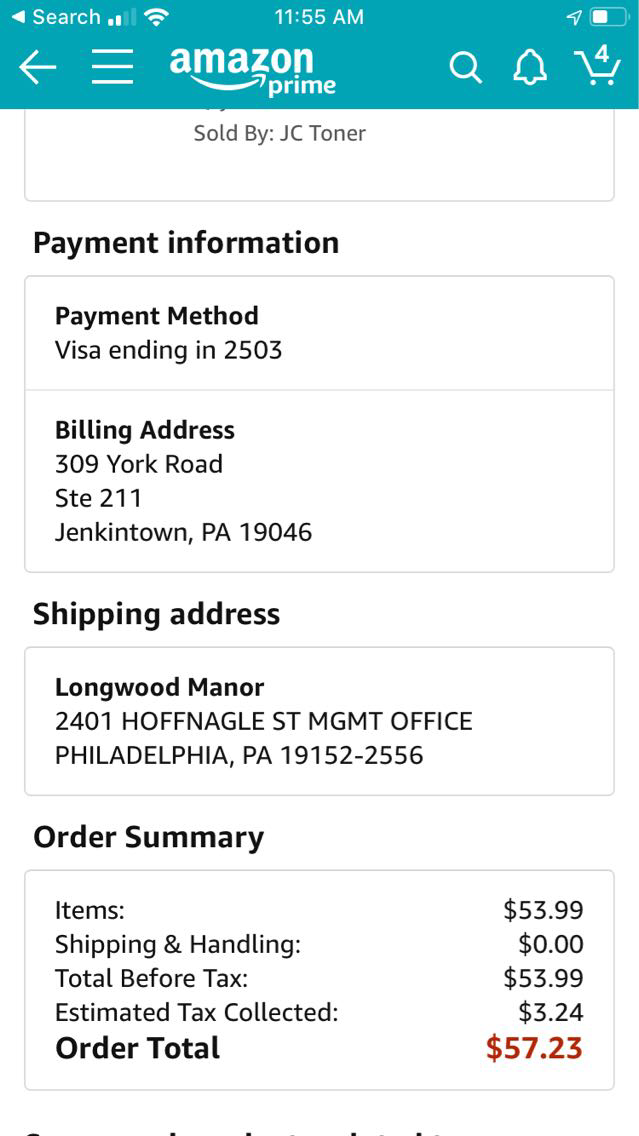Tap the Amazon Prime logo to go home

click(252, 70)
